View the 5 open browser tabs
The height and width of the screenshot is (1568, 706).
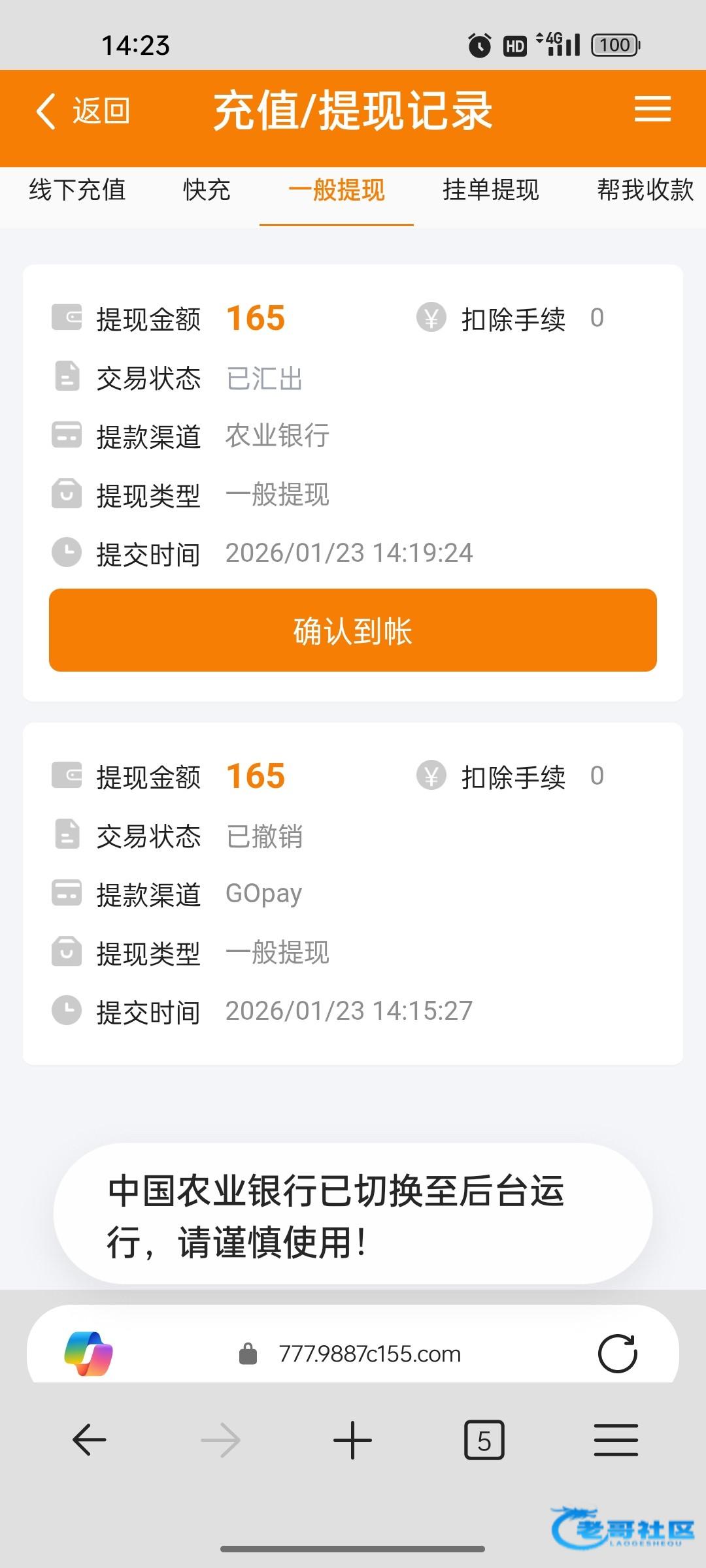click(484, 1440)
